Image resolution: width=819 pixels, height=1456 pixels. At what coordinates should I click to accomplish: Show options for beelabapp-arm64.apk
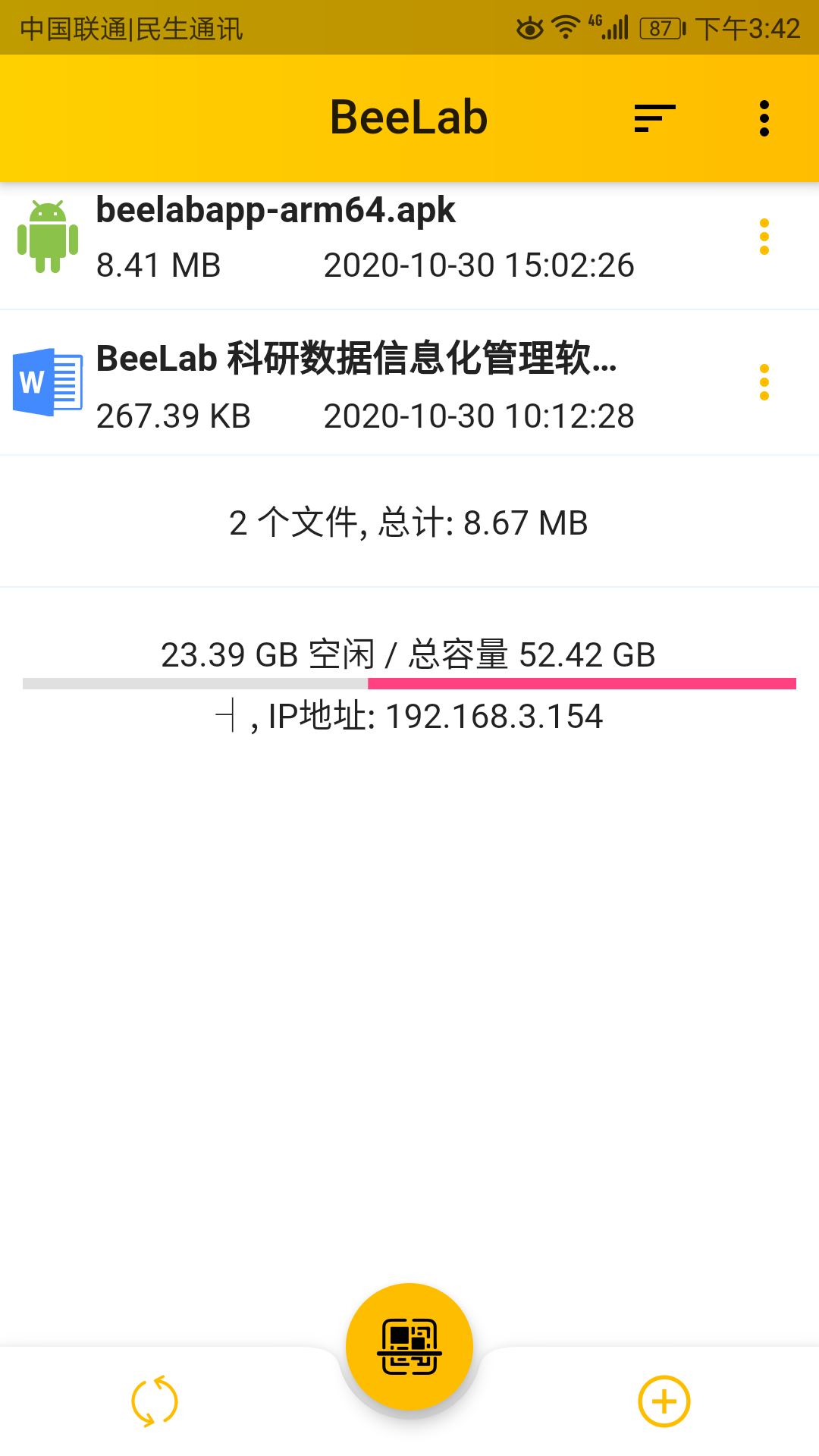764,237
